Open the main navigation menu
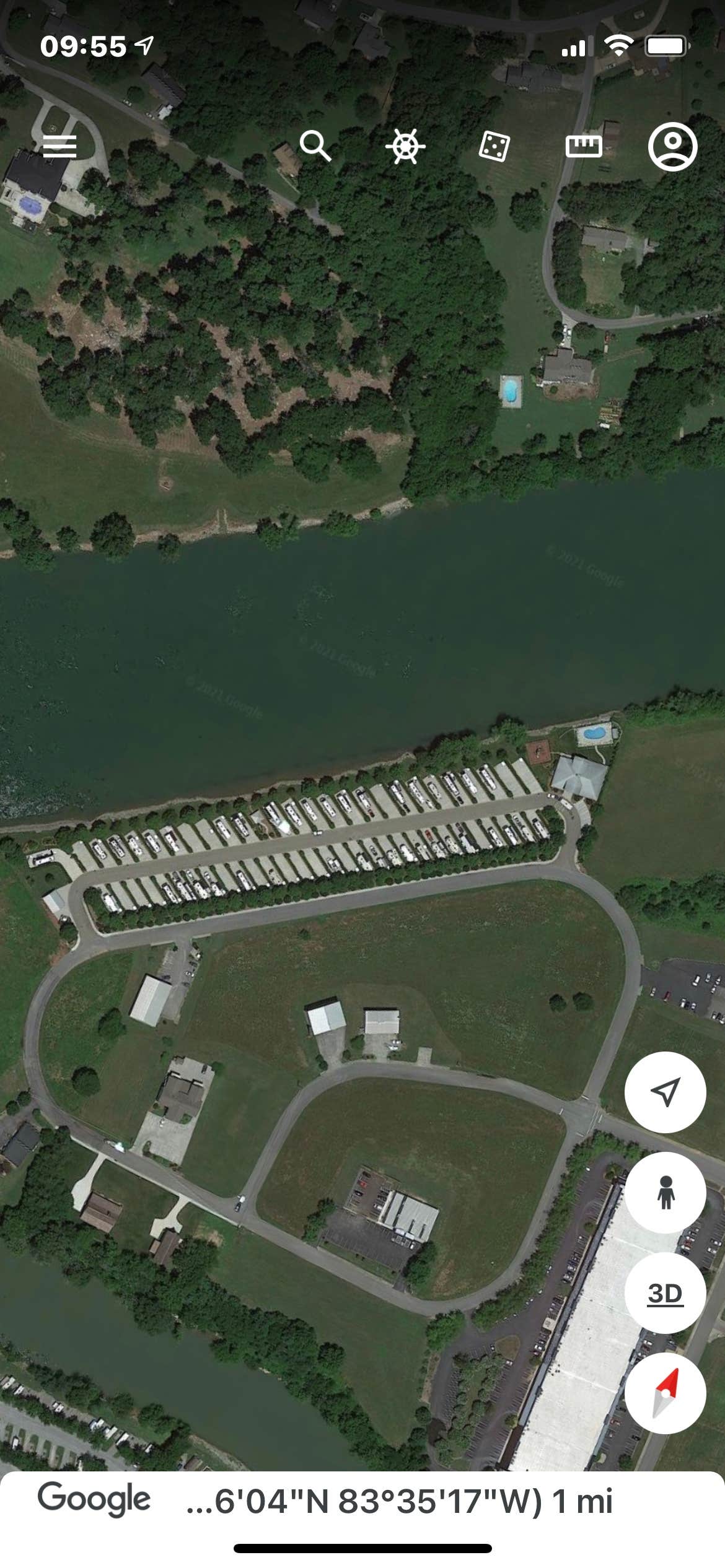 (60, 146)
